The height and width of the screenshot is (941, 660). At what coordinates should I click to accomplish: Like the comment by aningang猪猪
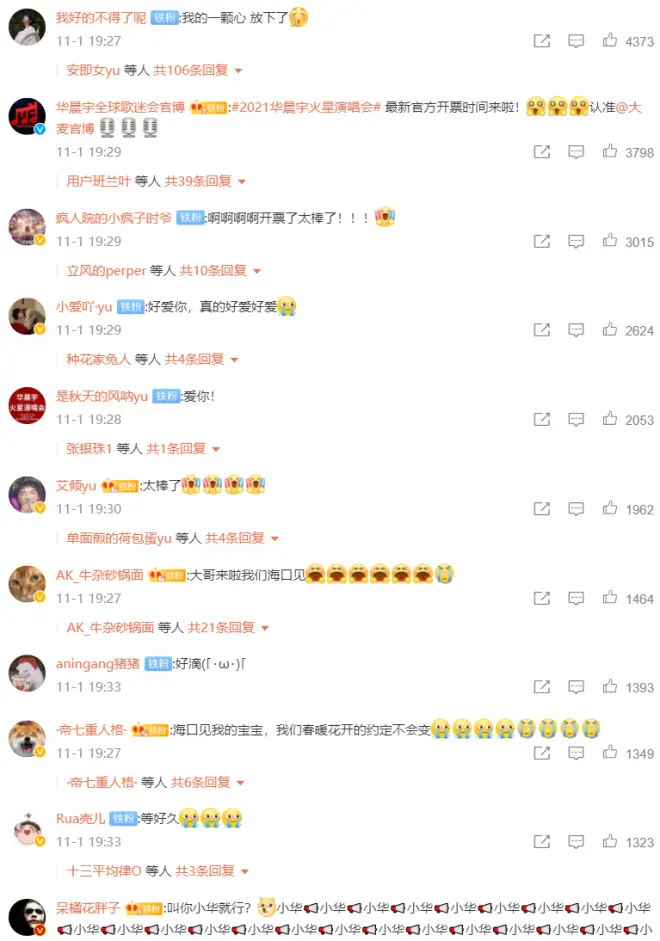tap(610, 687)
